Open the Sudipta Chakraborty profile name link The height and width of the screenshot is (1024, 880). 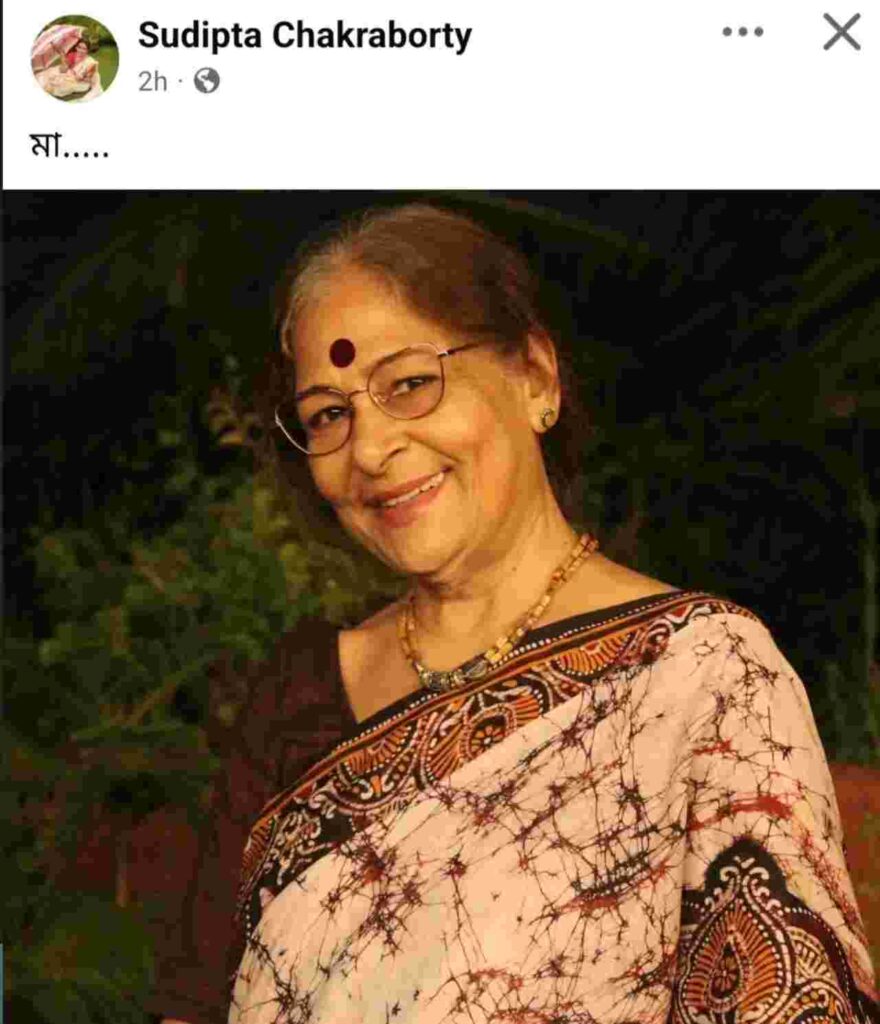tap(304, 36)
